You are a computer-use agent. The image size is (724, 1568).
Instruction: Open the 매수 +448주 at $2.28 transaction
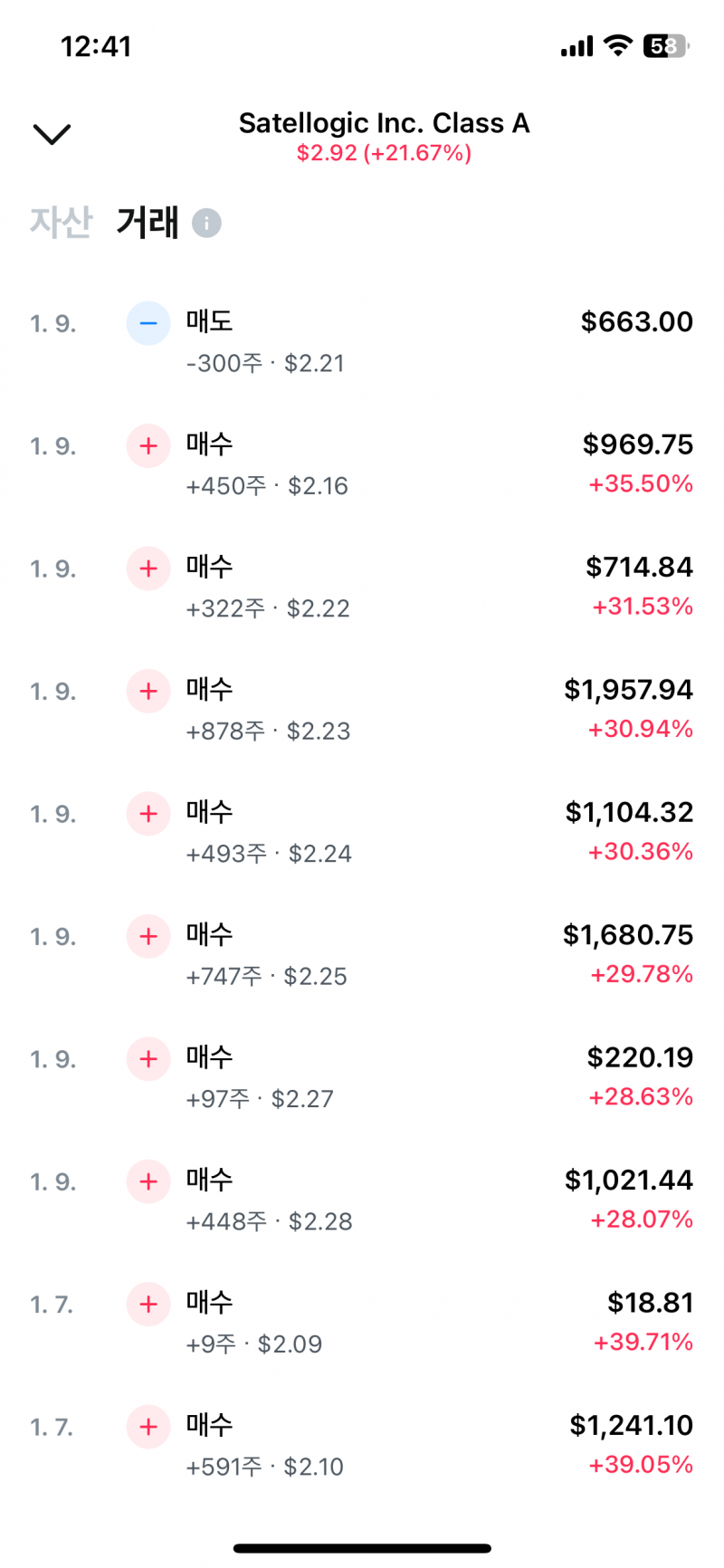coord(362,1200)
